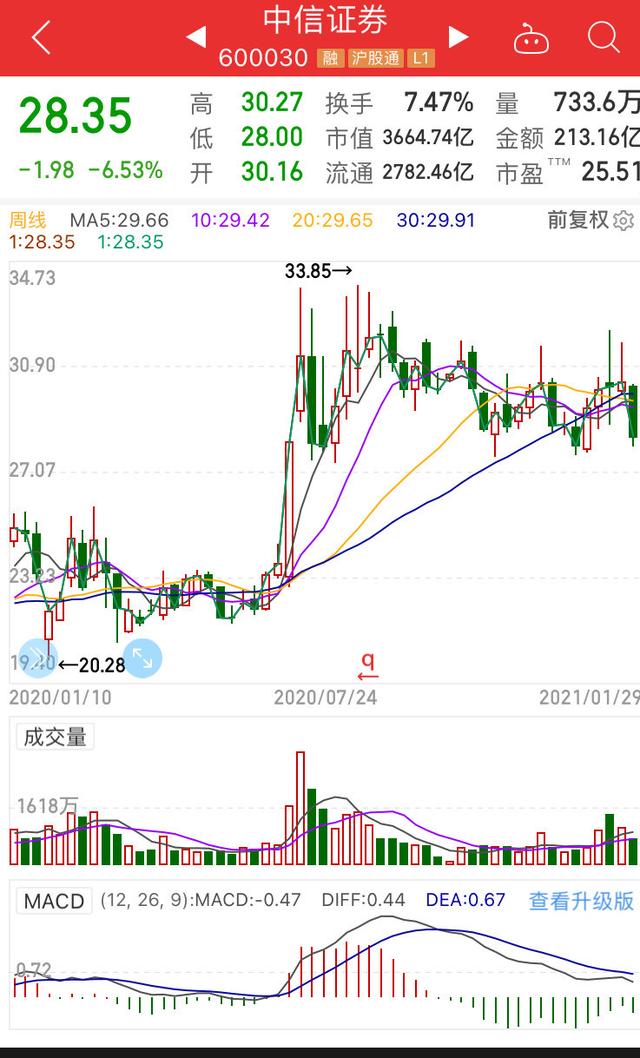Image resolution: width=640 pixels, height=1058 pixels.
Task: Open 前复权 chart settings gear
Action: [x=624, y=220]
